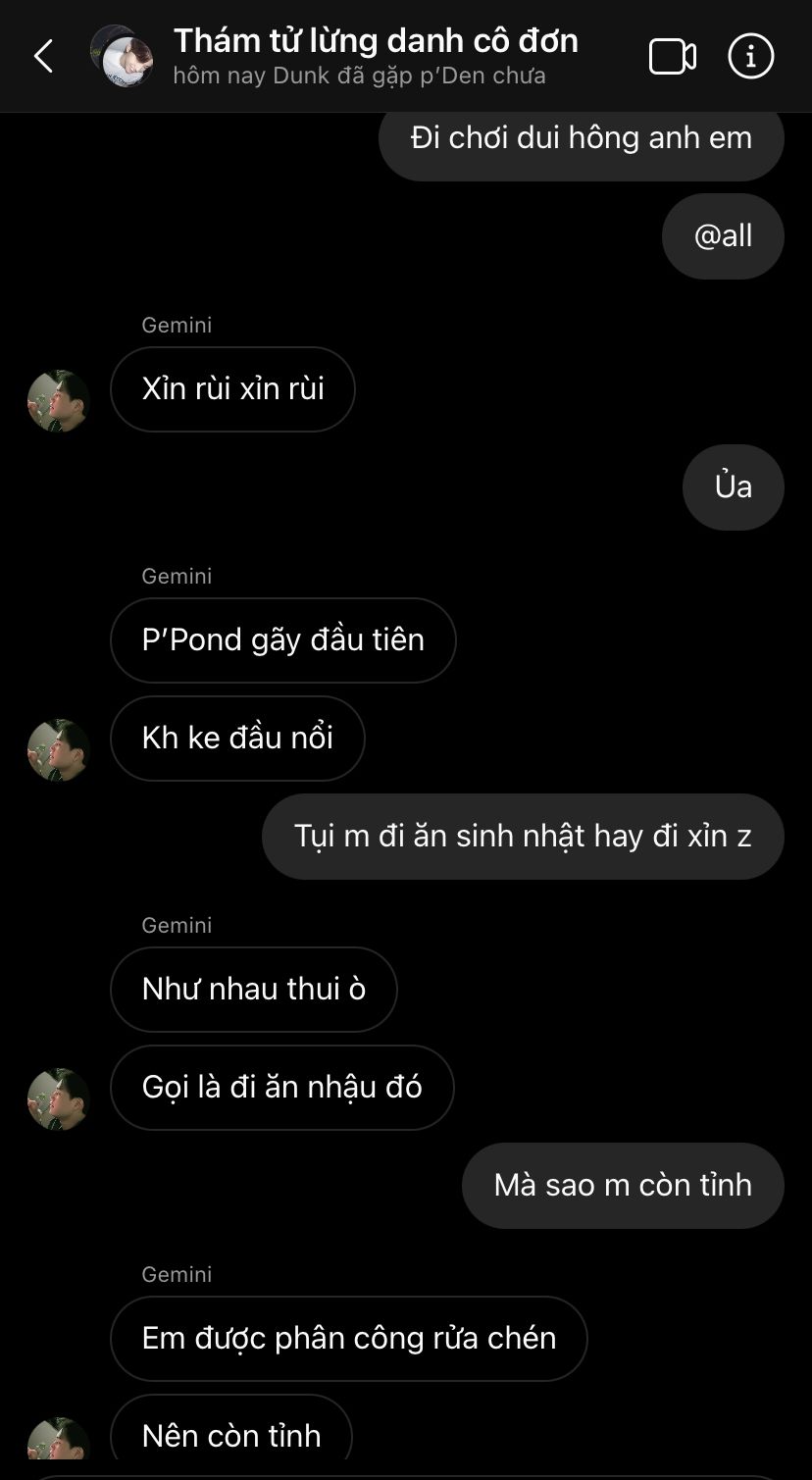This screenshot has width=812, height=1480.
Task: Open the conversation info details
Action: click(x=751, y=57)
